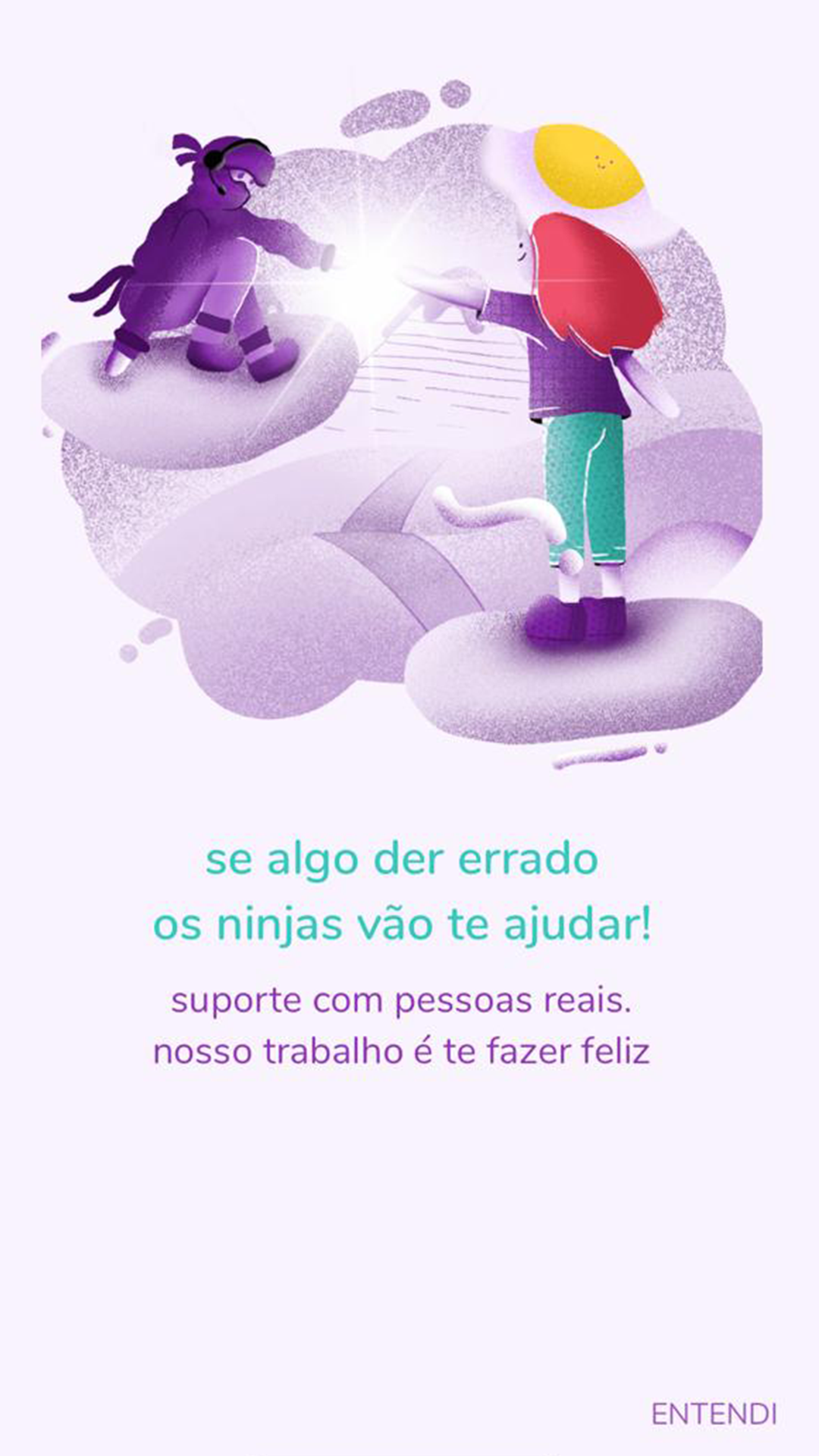
Task: Tap the ENTENDI button
Action: [x=714, y=1414]
